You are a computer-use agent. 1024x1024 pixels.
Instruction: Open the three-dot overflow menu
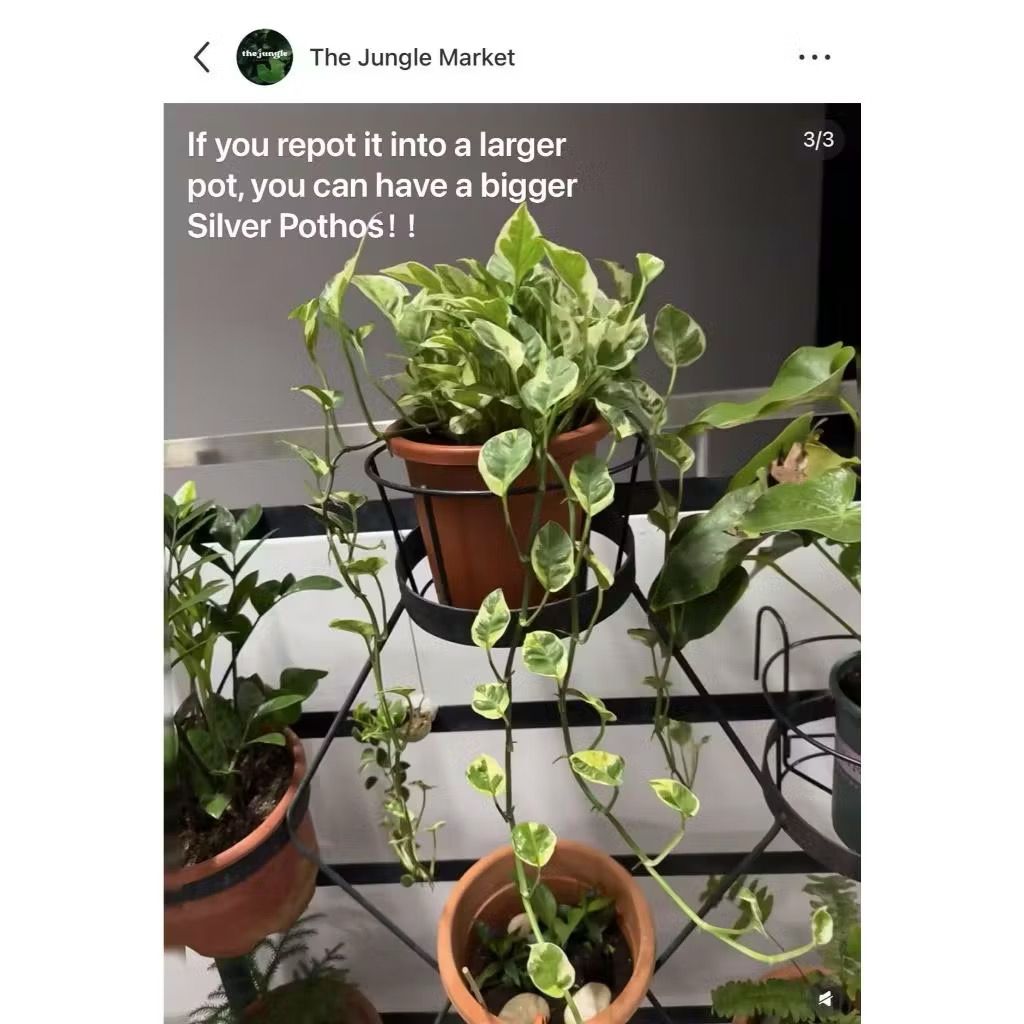click(814, 58)
